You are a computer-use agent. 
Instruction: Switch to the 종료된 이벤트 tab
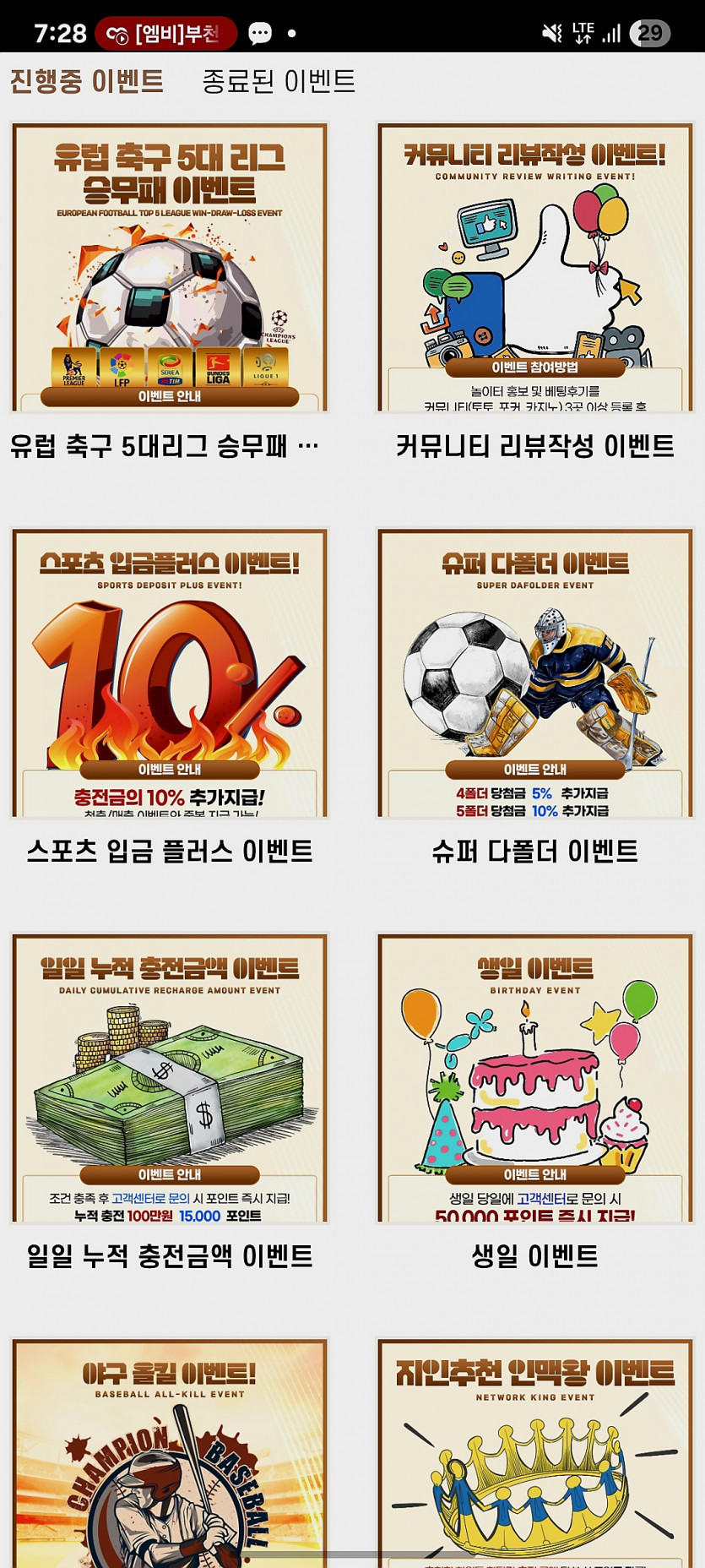pyautogui.click(x=279, y=81)
